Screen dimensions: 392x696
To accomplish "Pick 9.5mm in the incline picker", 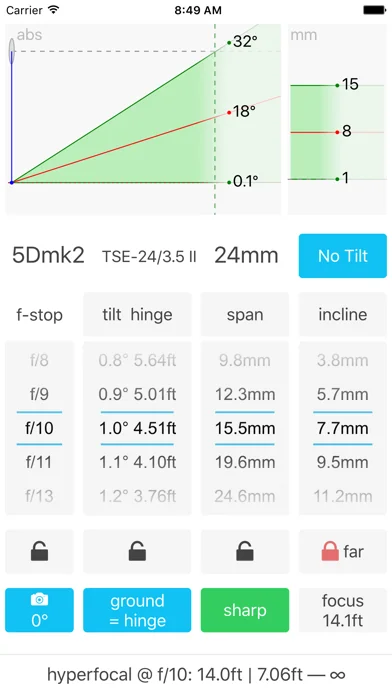I will coord(342,462).
